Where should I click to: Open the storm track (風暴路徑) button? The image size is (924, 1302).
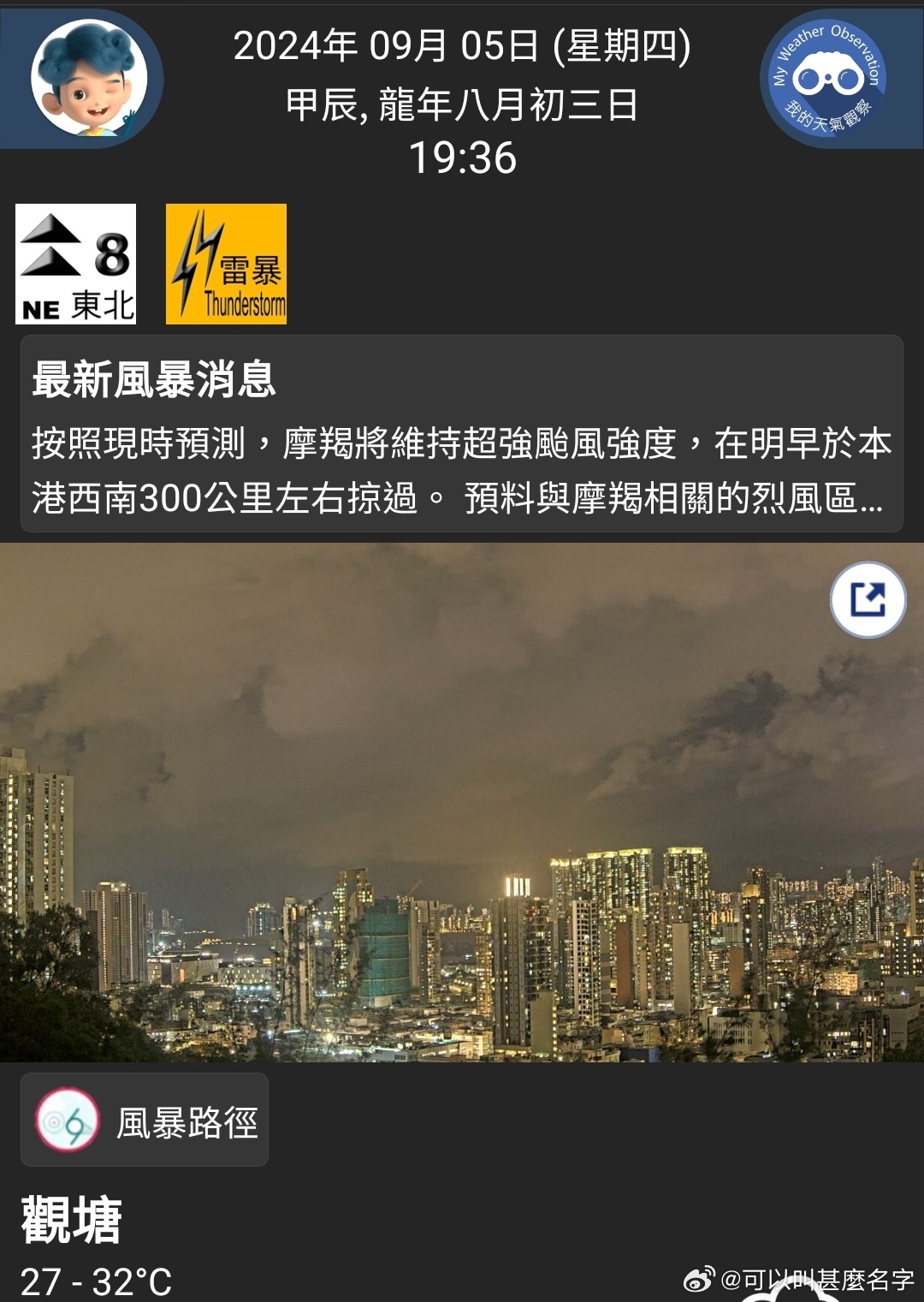pos(145,1120)
